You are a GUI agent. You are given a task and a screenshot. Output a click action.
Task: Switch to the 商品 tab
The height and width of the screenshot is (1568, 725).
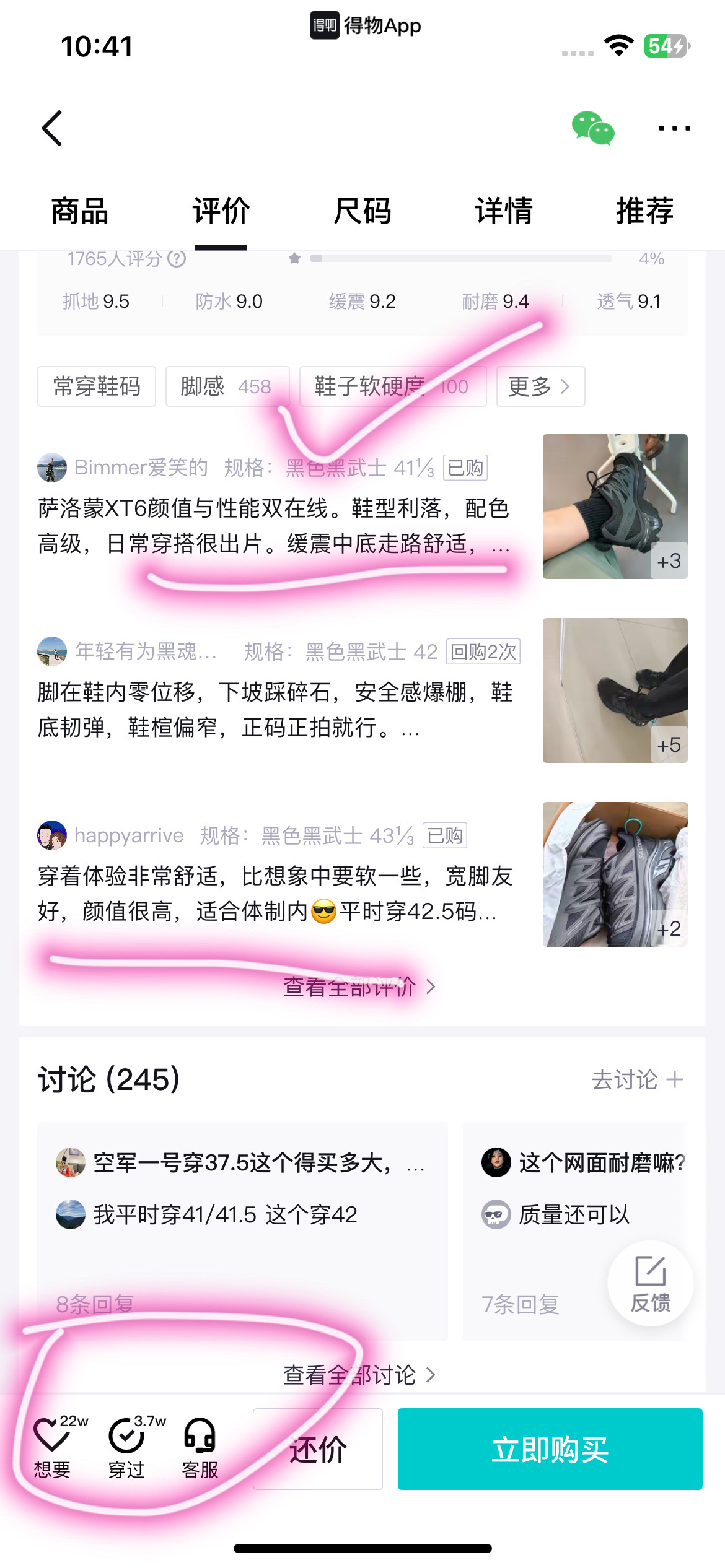coord(79,211)
